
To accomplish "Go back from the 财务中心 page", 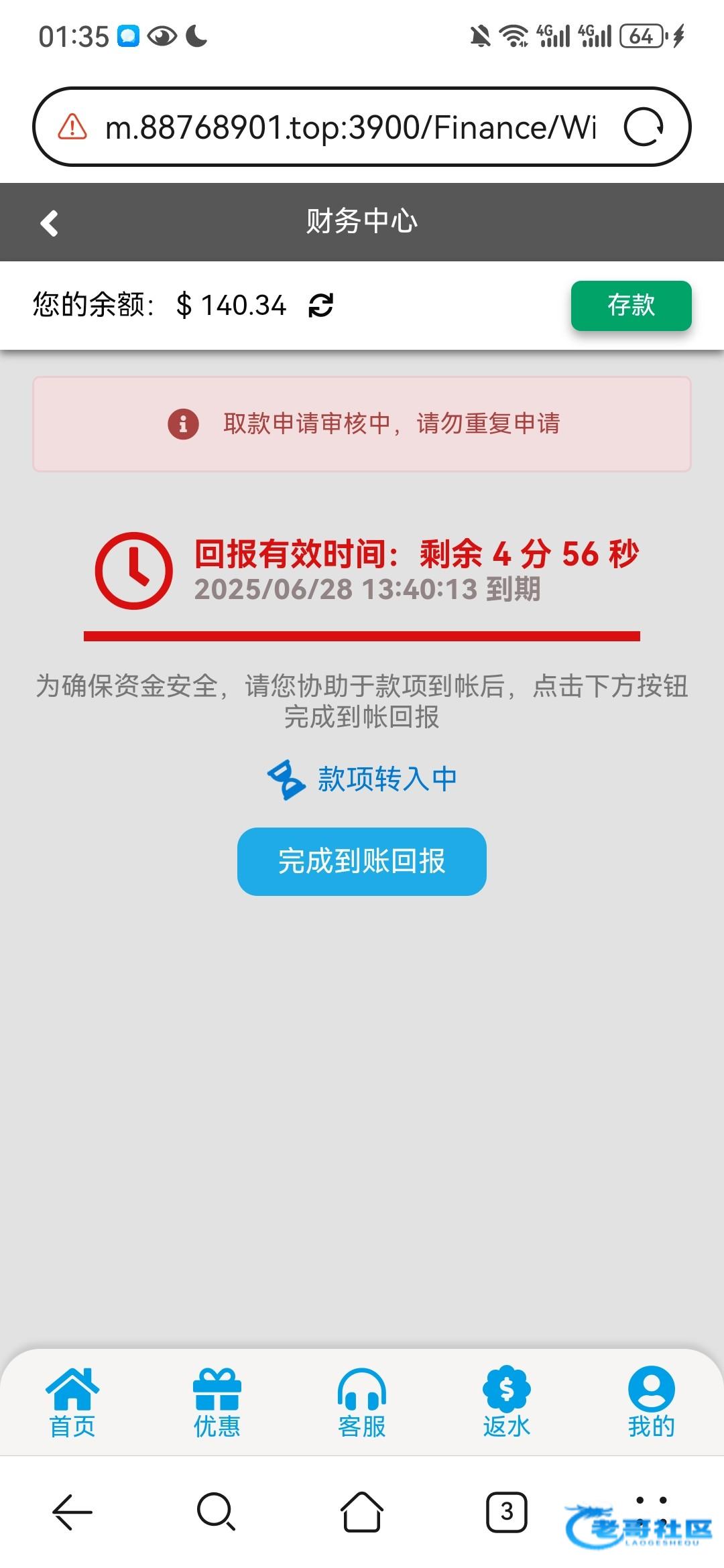I will point(49,223).
